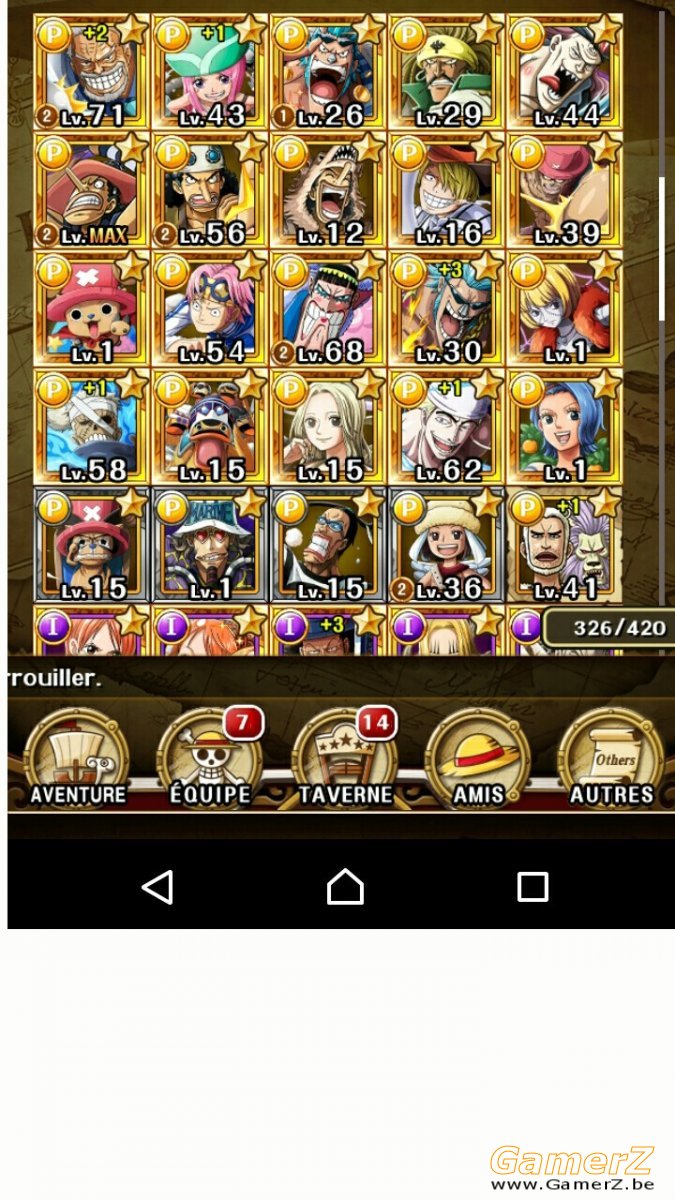The image size is (675, 1200).
Task: Tap the Android home button
Action: tap(345, 886)
